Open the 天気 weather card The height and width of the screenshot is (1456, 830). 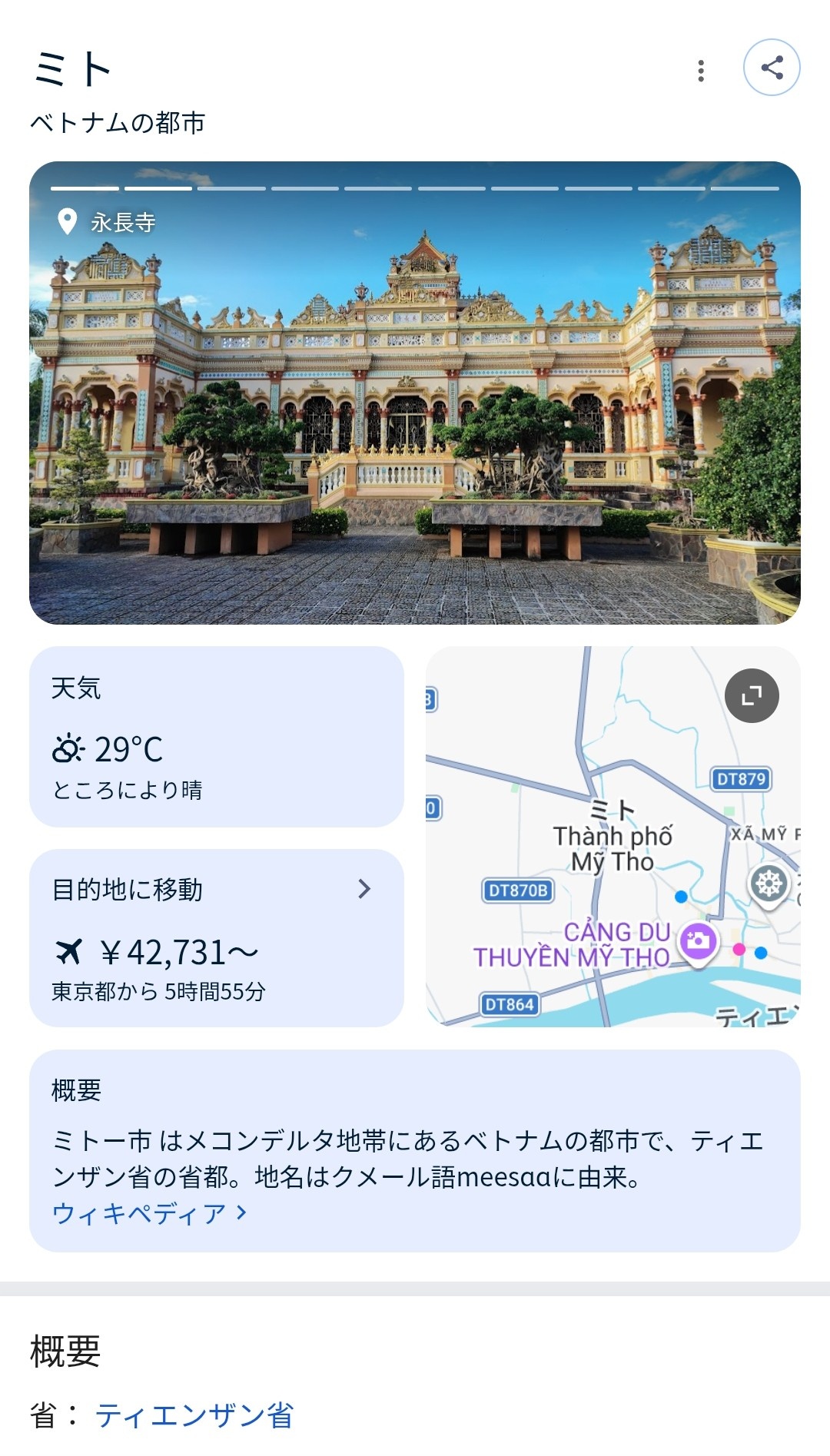pyautogui.click(x=216, y=736)
